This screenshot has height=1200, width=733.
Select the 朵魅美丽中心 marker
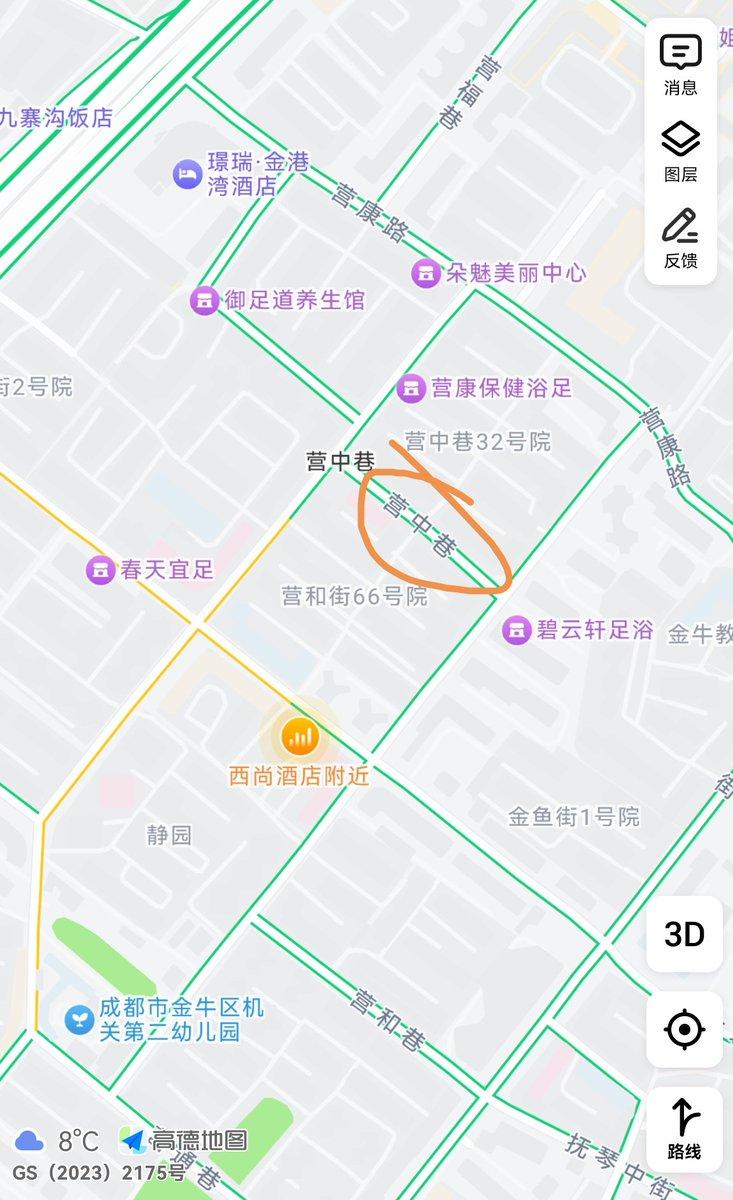pos(426,273)
